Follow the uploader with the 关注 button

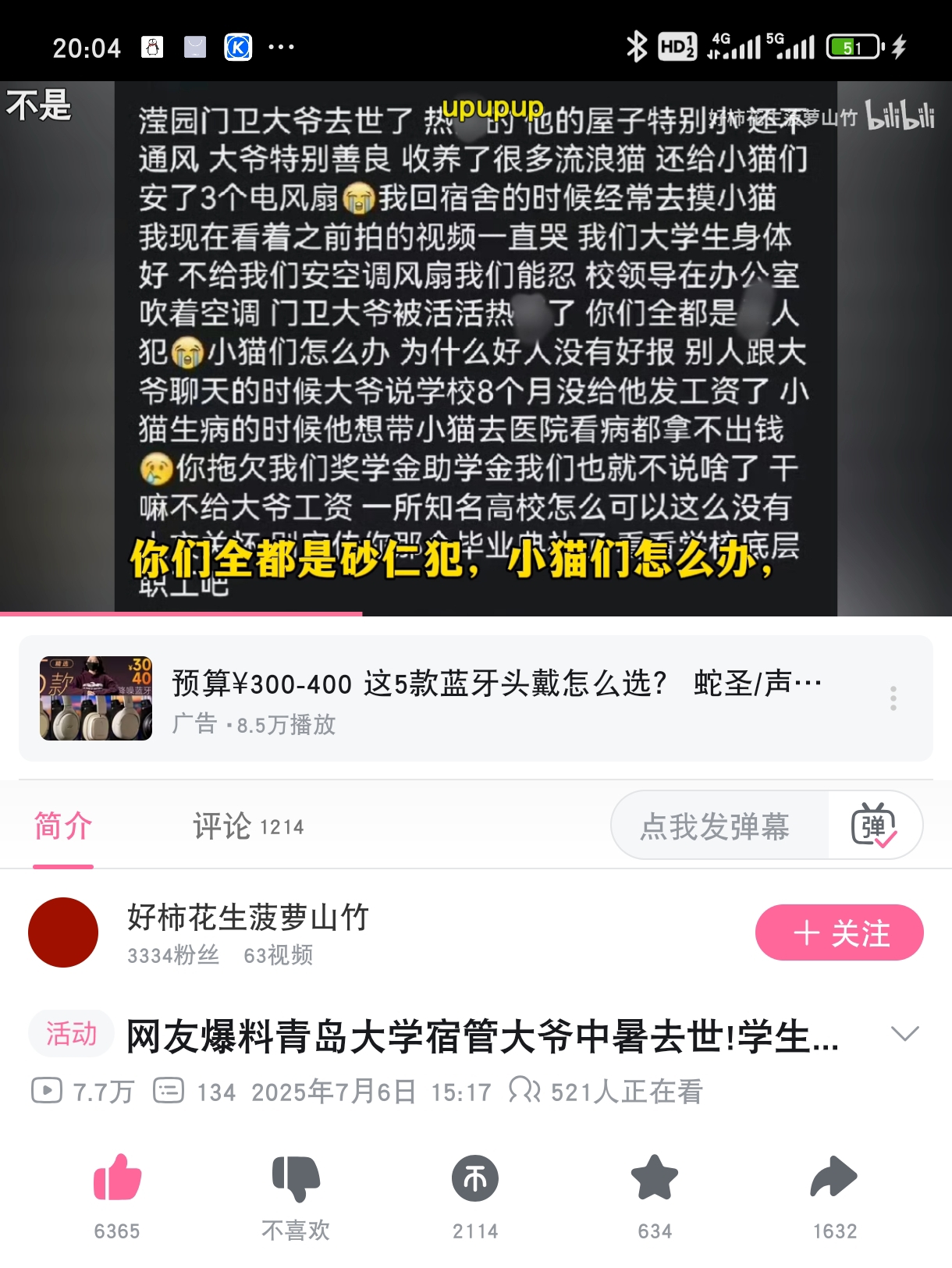(839, 932)
